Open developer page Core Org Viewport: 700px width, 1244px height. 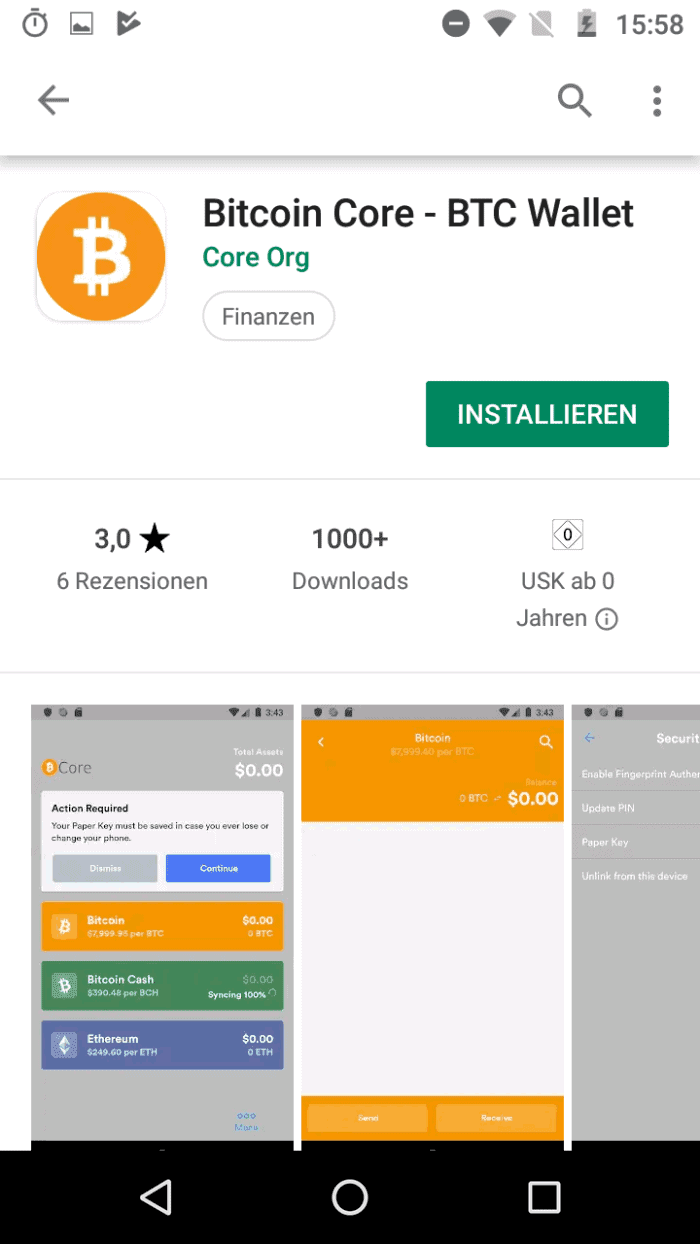pyautogui.click(x=256, y=257)
